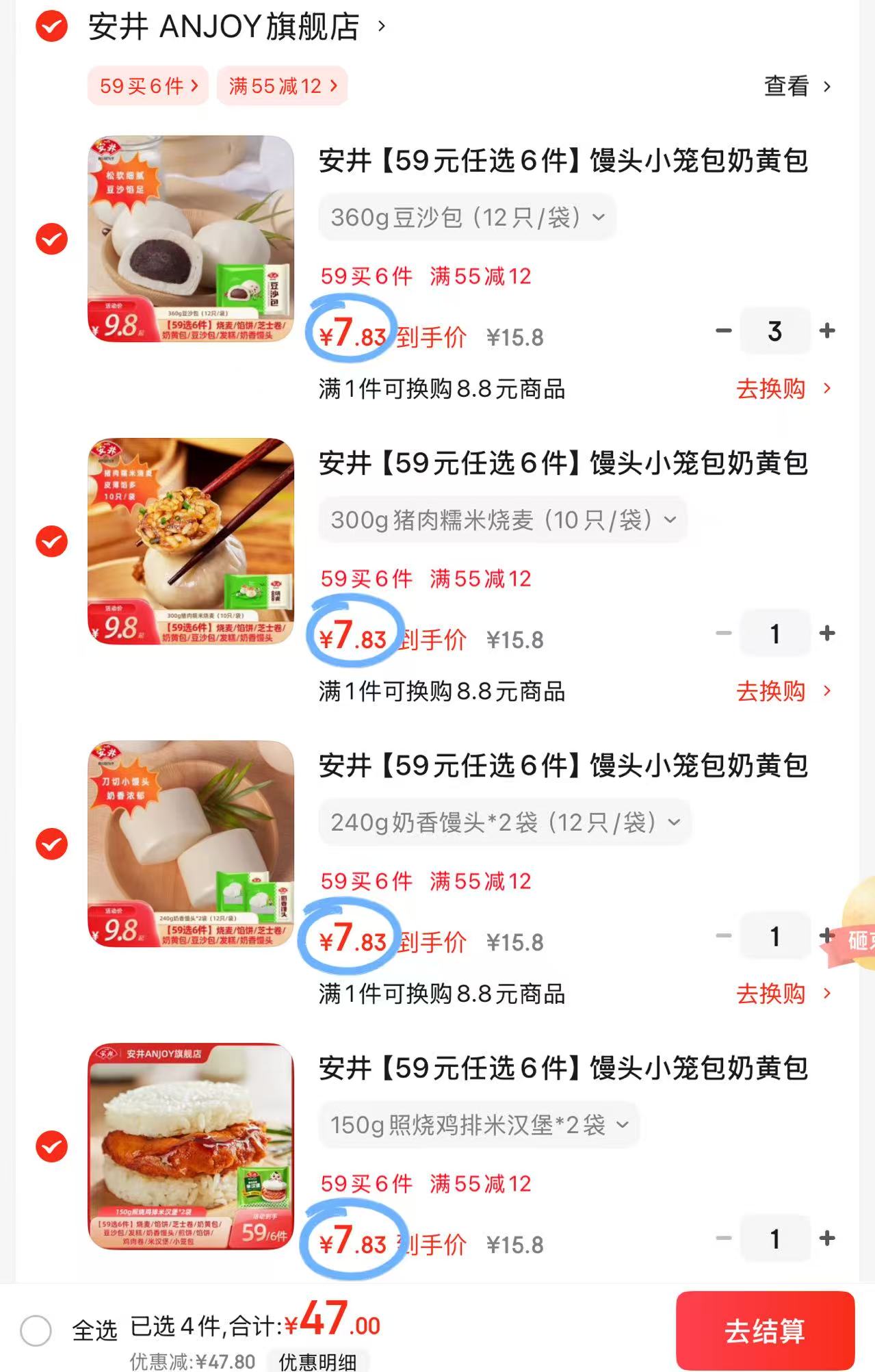The image size is (875, 1372).
Task: Increase 豆沙包 quantity with plus button
Action: (827, 331)
